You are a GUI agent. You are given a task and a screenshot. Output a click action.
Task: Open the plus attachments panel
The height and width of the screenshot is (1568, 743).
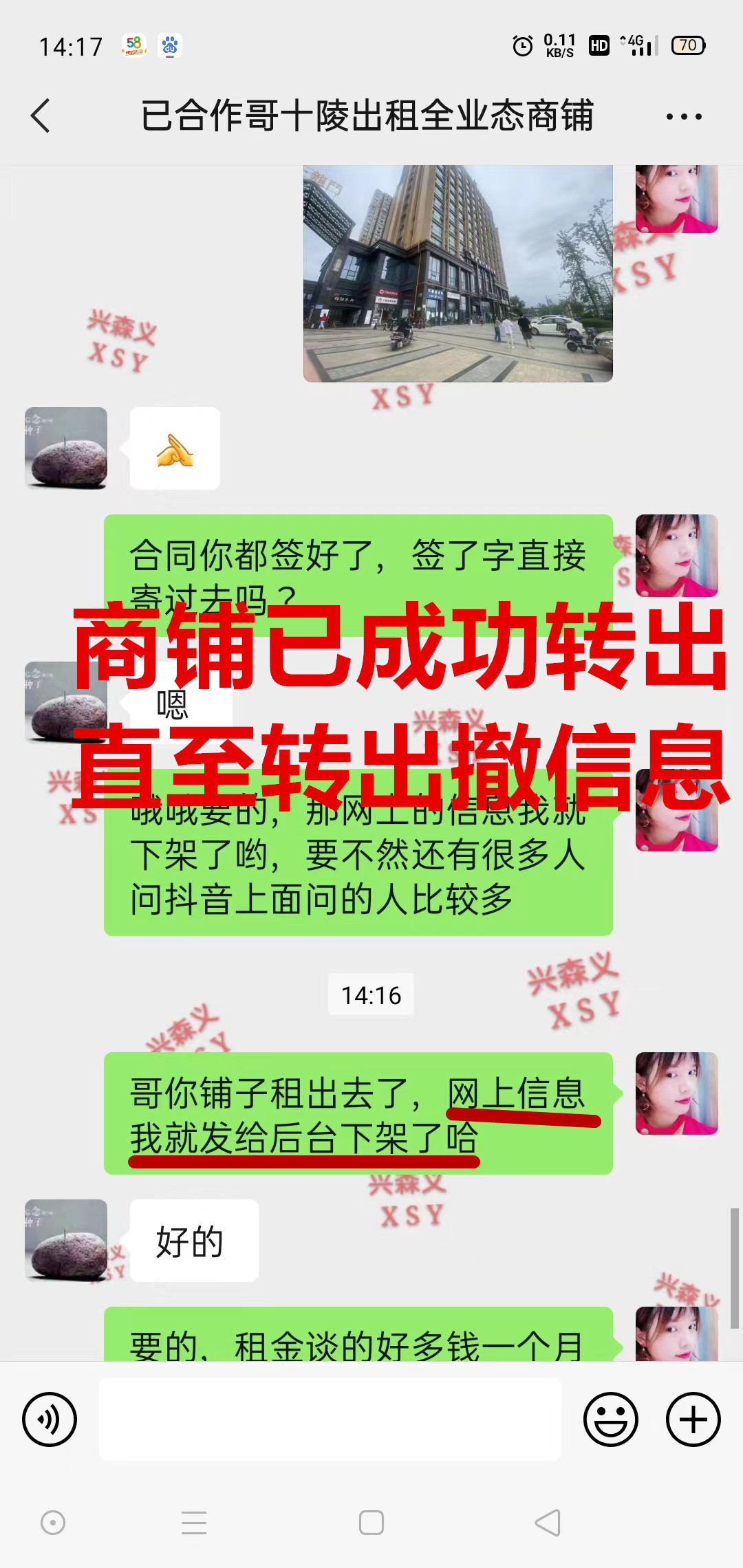coord(693,1419)
